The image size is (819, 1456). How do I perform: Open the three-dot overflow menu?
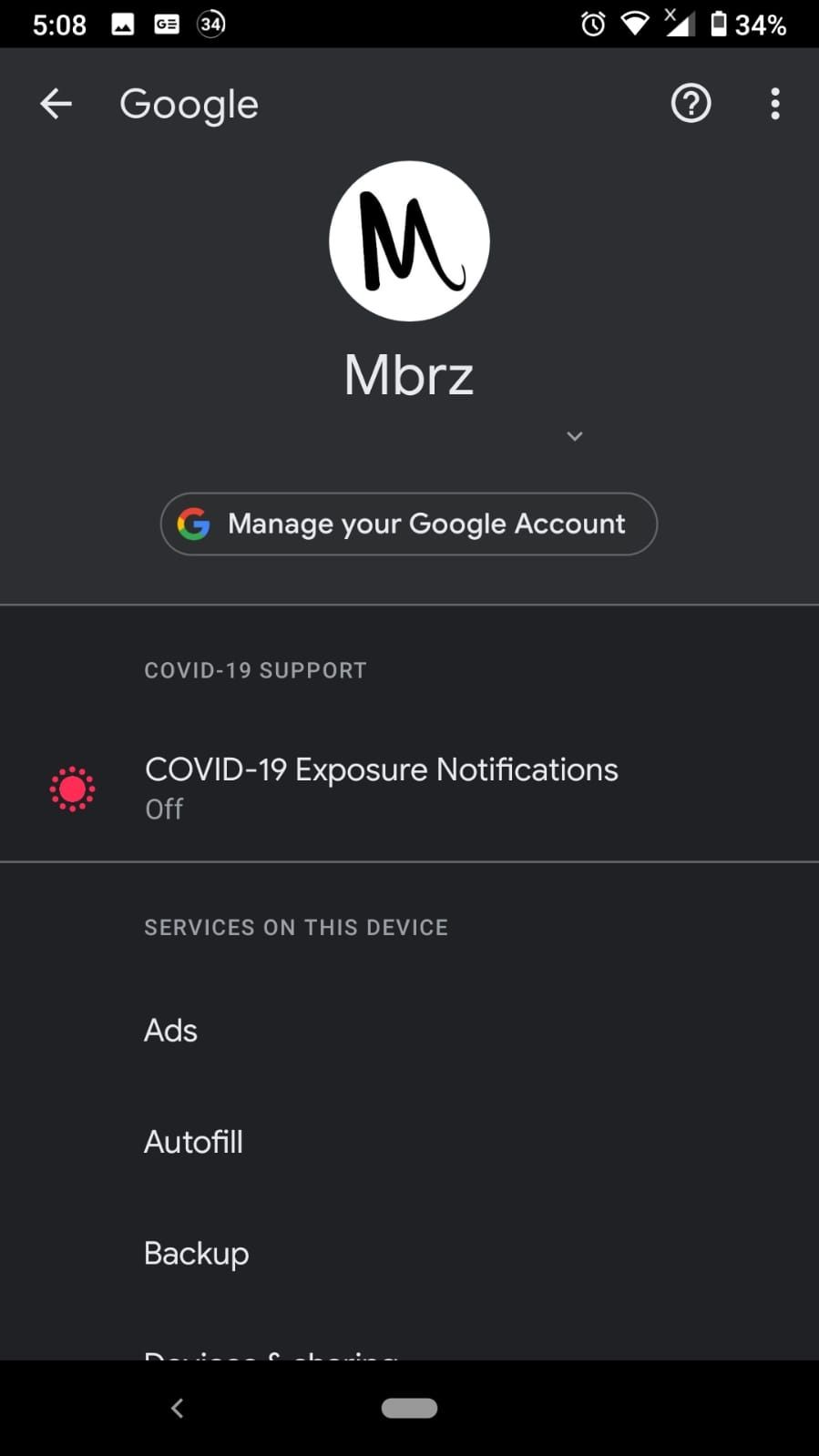tap(774, 104)
